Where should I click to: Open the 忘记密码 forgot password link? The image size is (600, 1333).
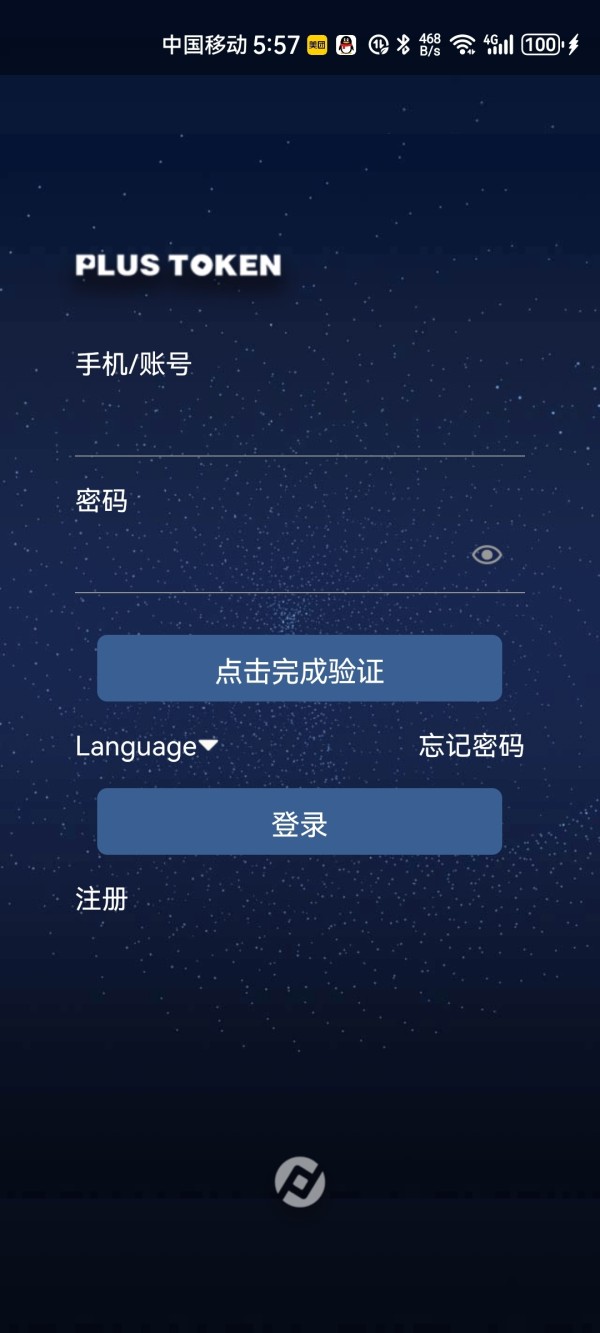(x=471, y=746)
